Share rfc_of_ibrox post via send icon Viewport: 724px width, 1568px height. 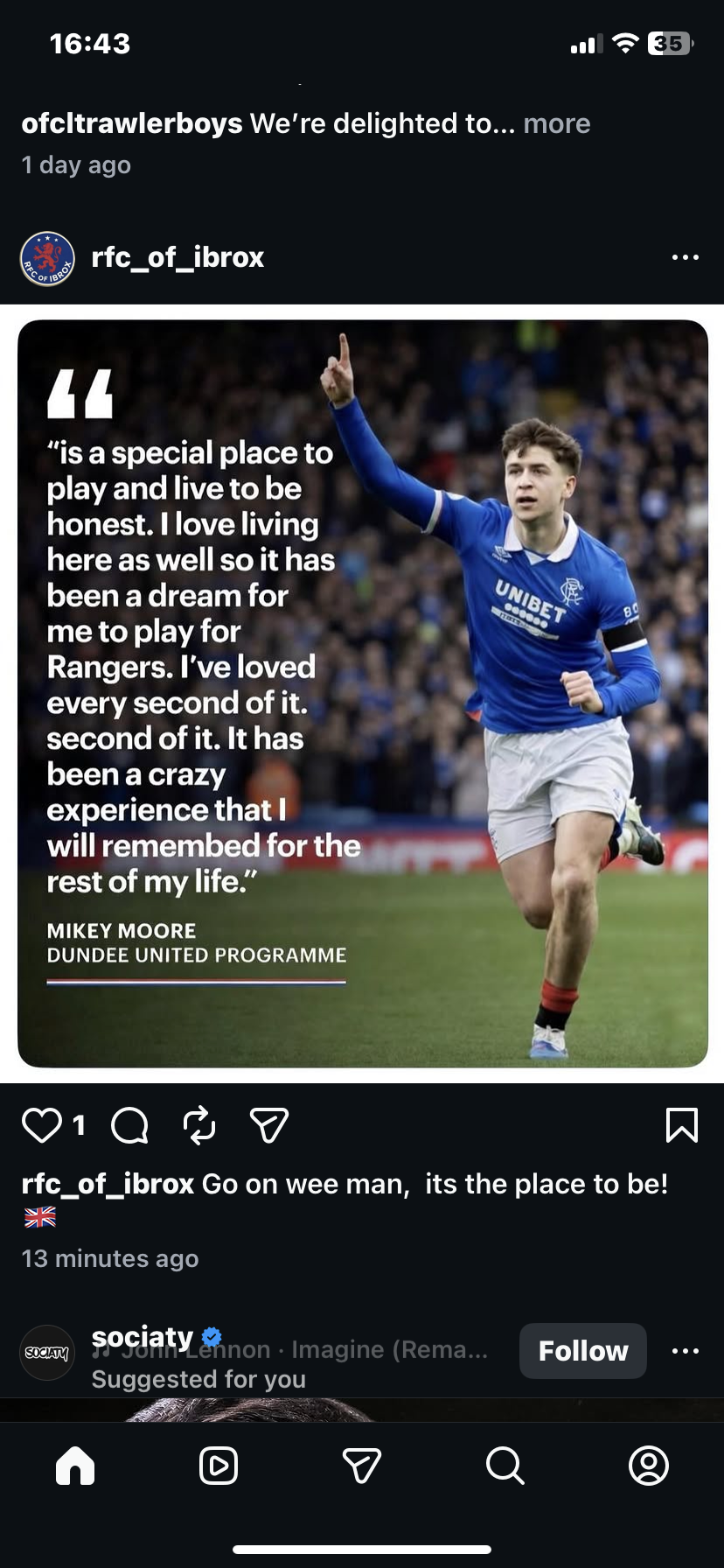(268, 1125)
